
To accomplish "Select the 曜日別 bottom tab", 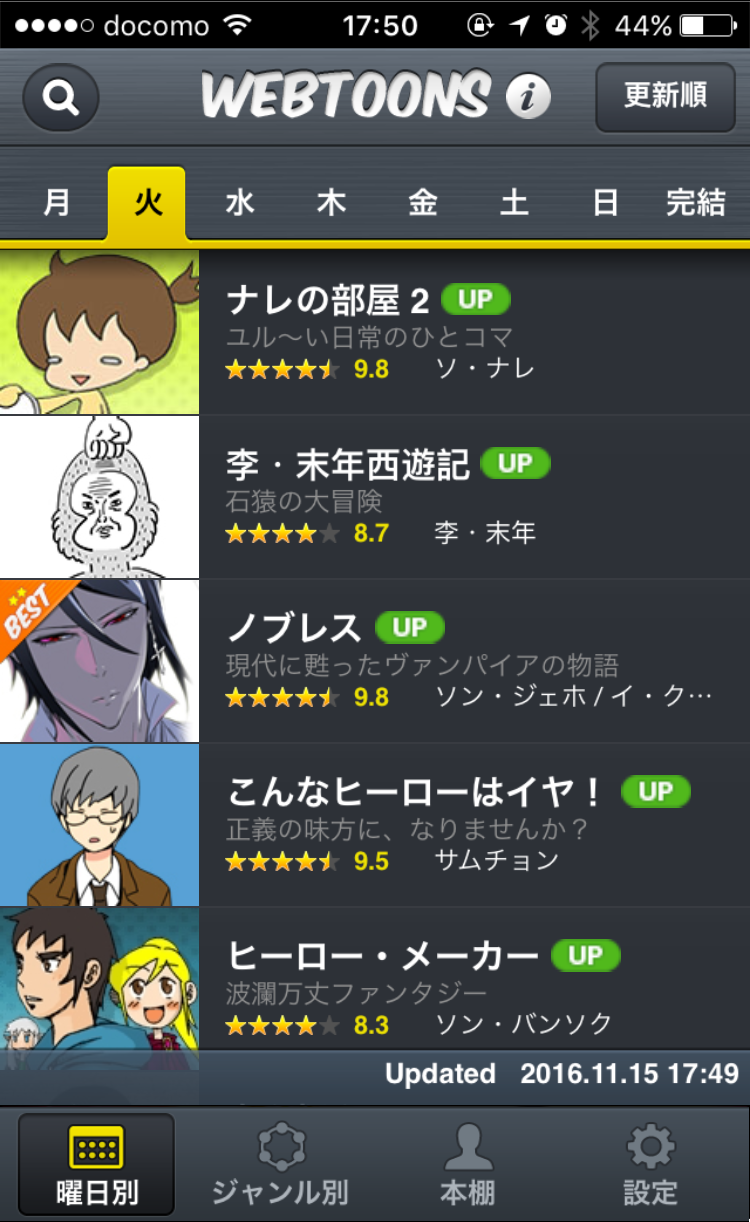I will point(96,1164).
